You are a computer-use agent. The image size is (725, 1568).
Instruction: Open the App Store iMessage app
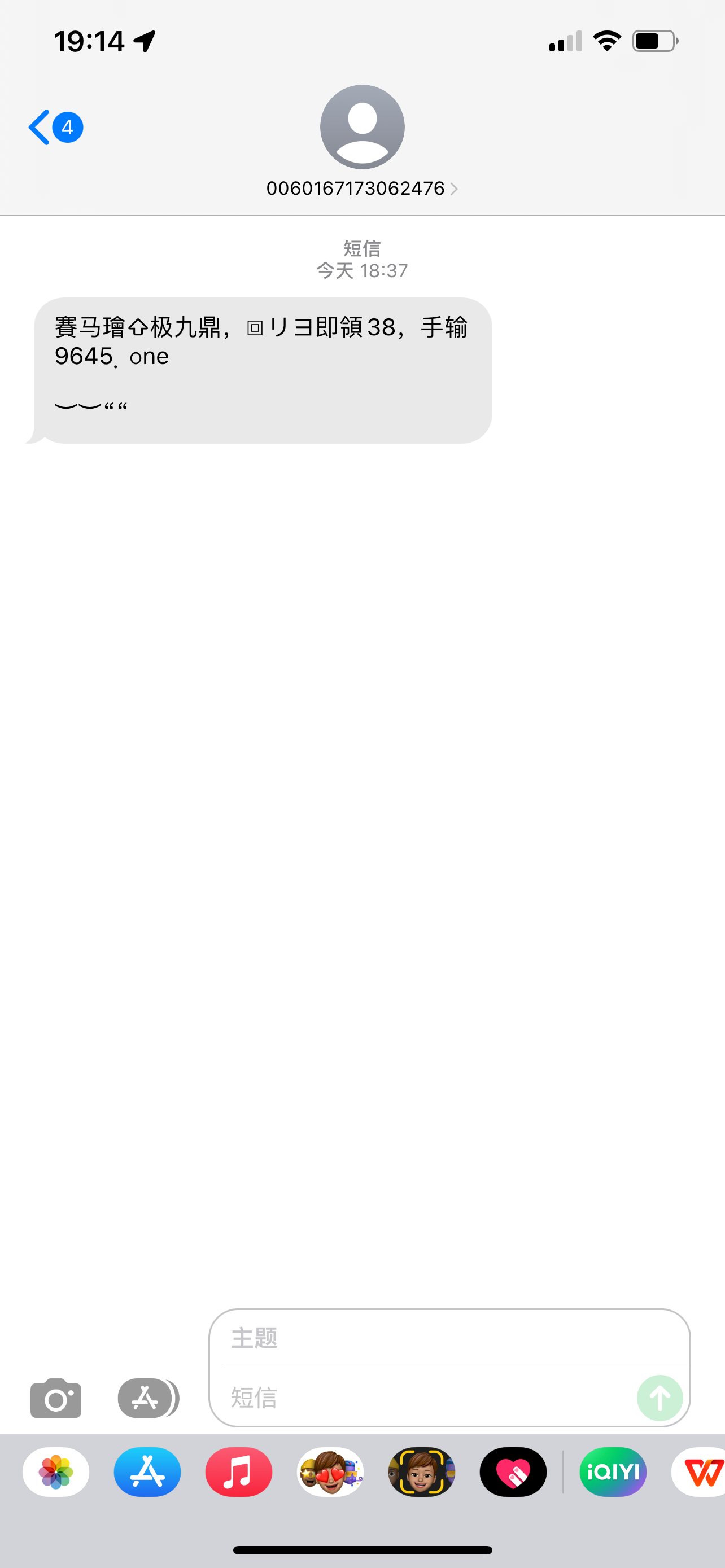point(147,1472)
